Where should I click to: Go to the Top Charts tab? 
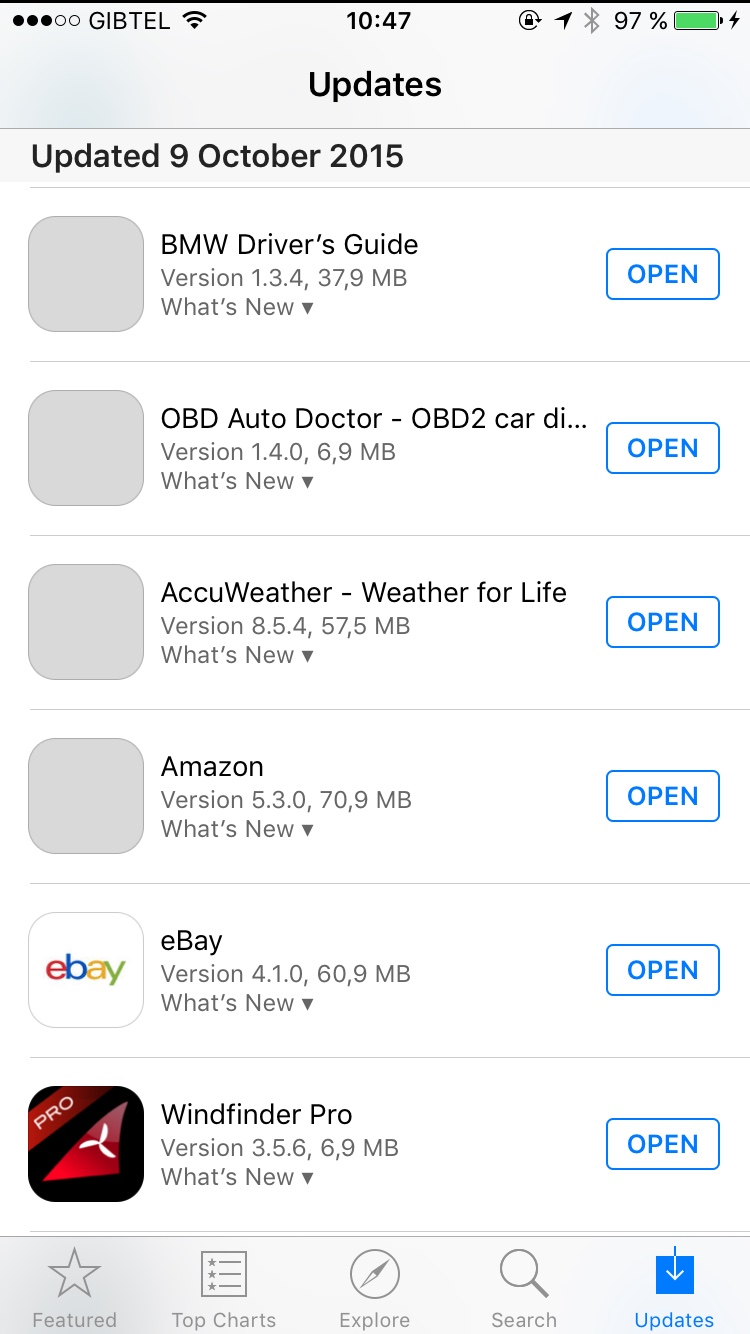(224, 1288)
